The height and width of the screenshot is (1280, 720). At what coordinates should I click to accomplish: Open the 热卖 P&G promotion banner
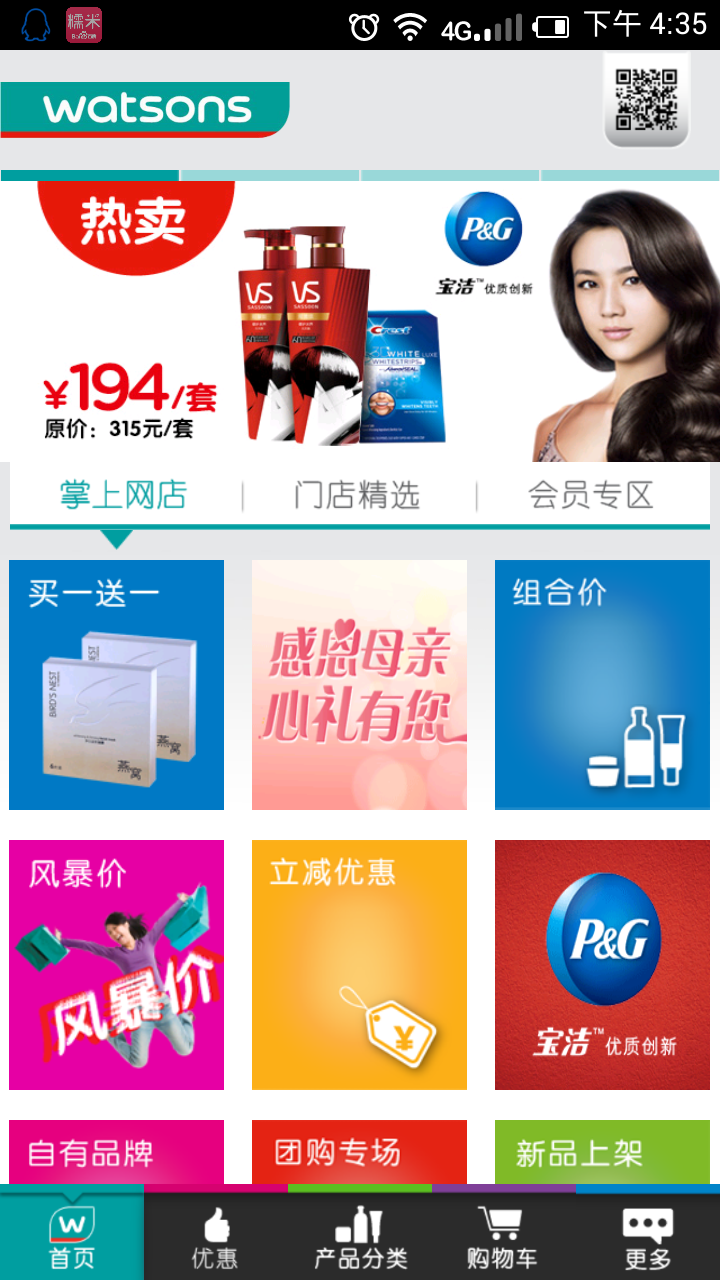(x=360, y=320)
